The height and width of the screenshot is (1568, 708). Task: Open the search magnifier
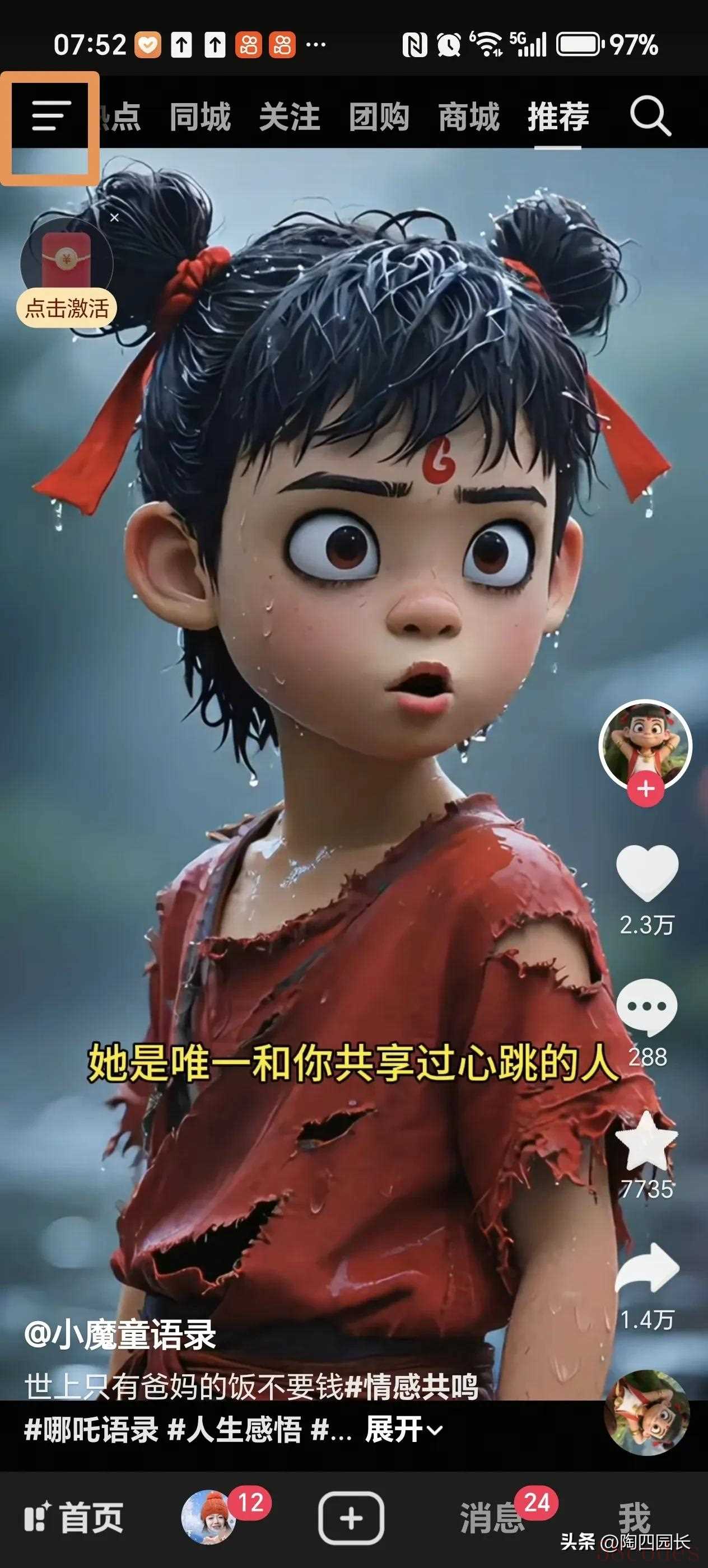coord(650,116)
